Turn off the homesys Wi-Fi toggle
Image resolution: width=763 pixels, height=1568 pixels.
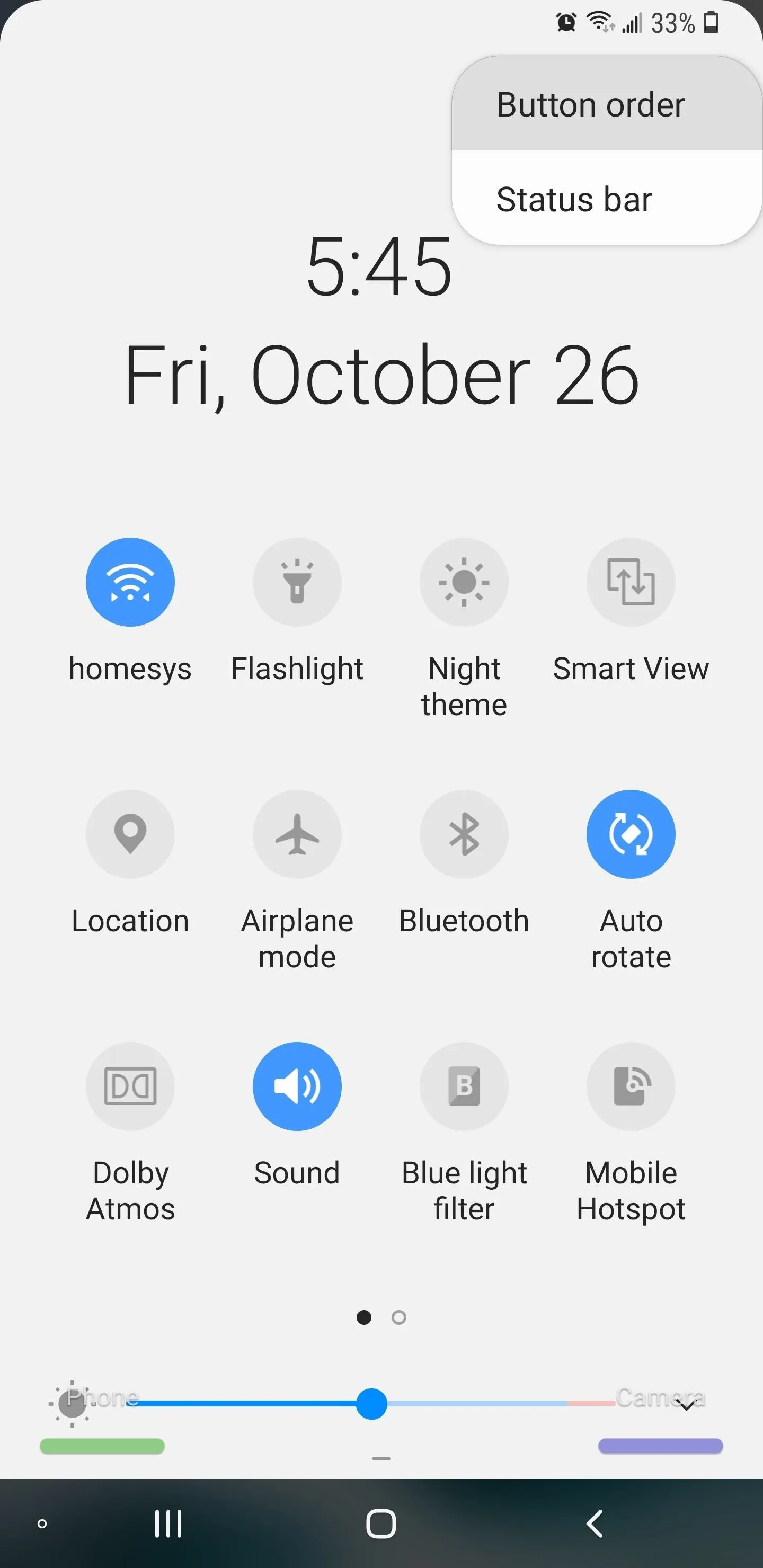click(130, 582)
